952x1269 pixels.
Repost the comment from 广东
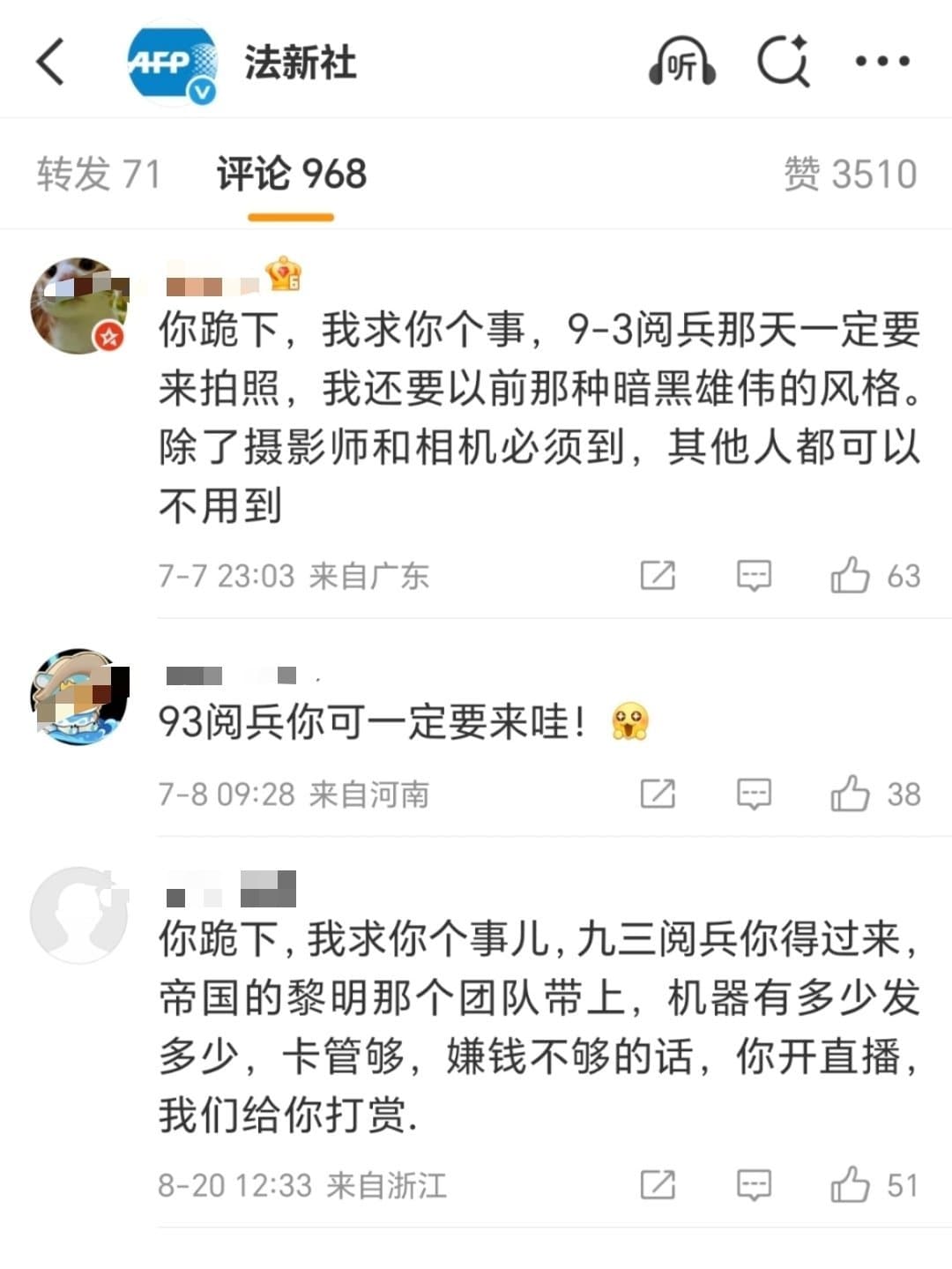[x=658, y=576]
